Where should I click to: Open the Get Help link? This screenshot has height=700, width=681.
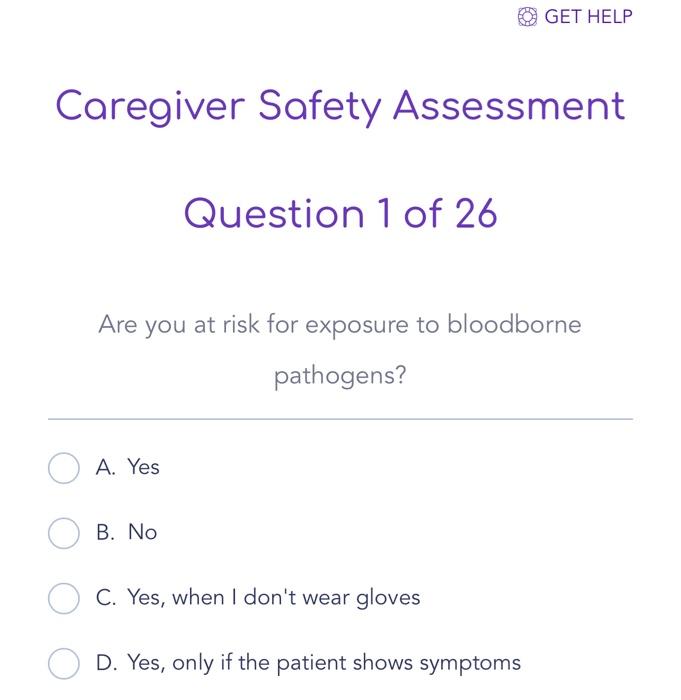pos(575,17)
